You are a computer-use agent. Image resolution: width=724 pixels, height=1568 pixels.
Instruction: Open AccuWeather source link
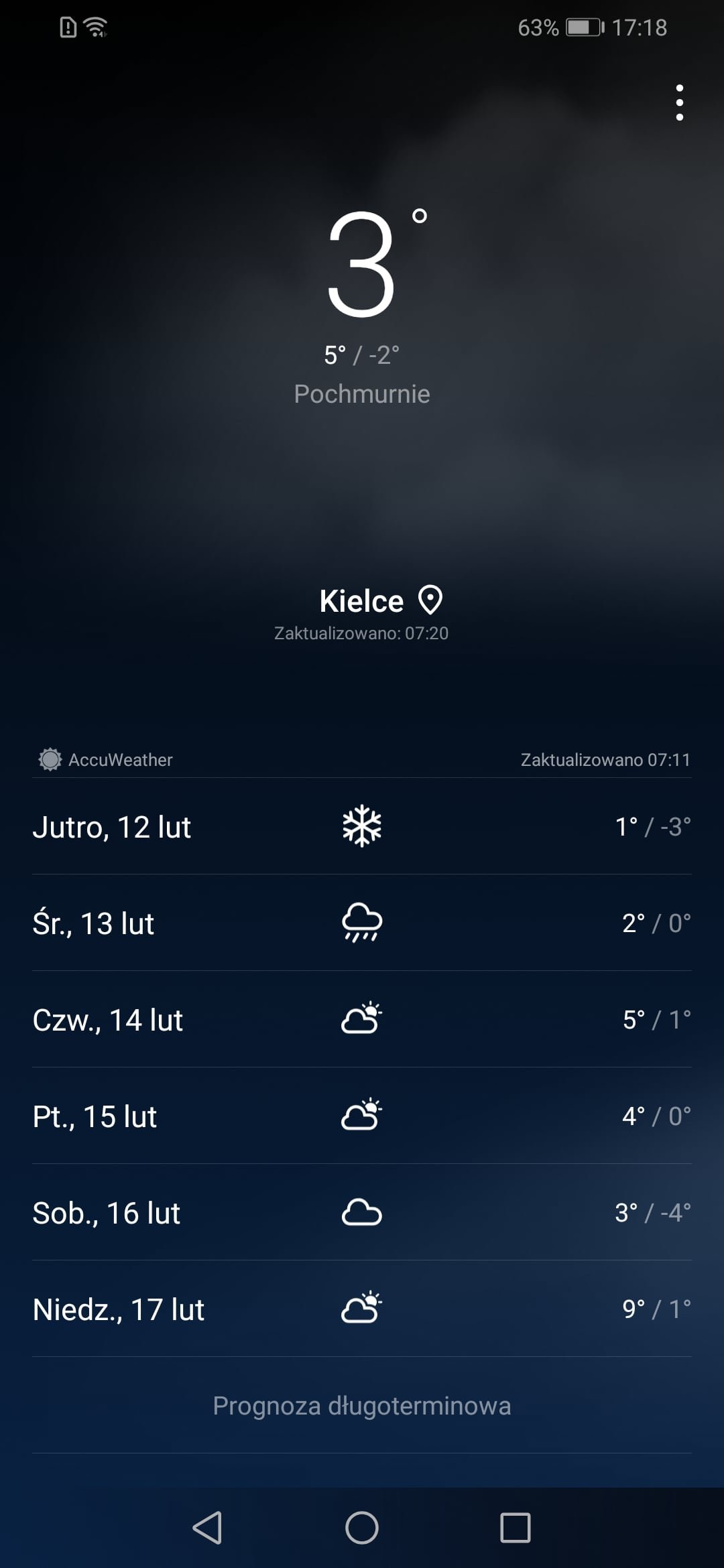[106, 759]
